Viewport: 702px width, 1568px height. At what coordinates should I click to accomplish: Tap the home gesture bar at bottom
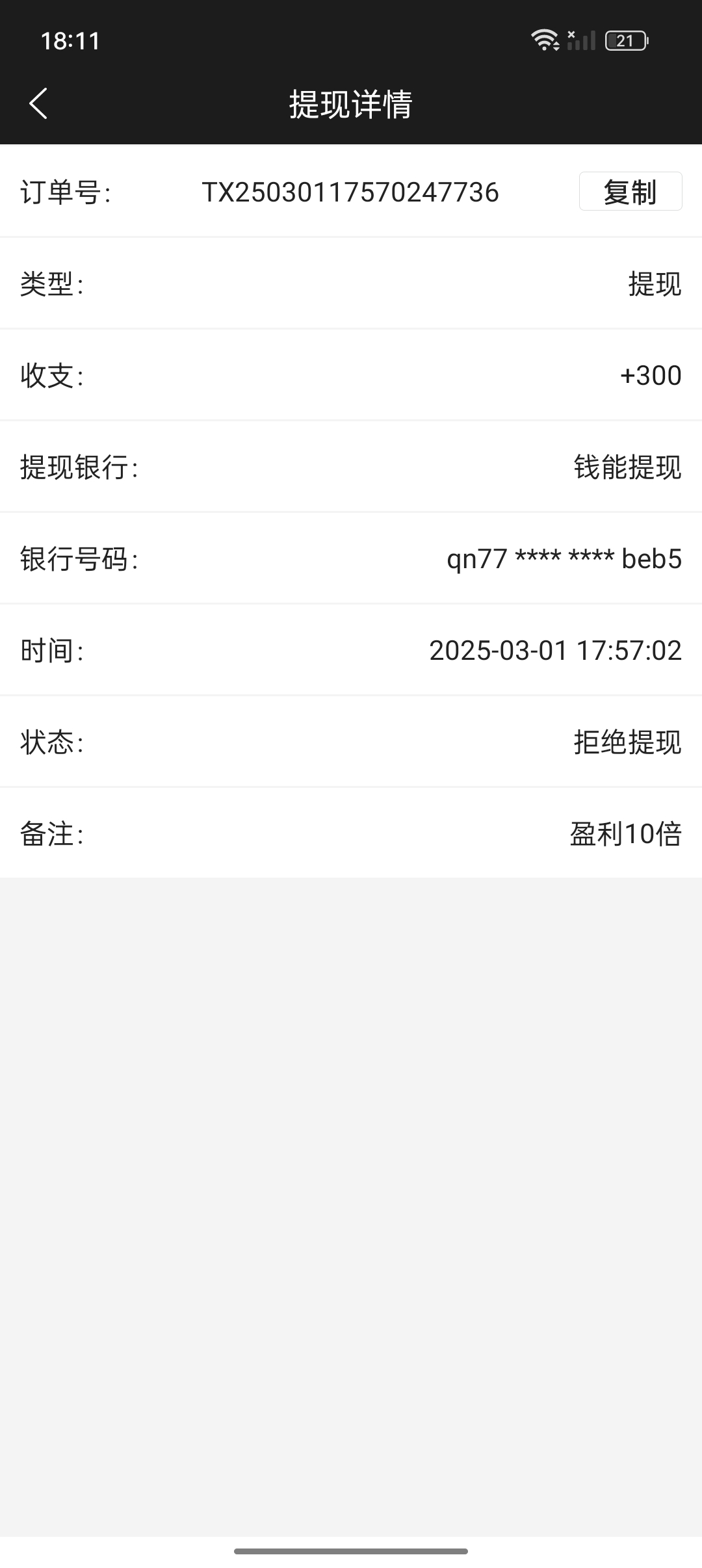351,1549
